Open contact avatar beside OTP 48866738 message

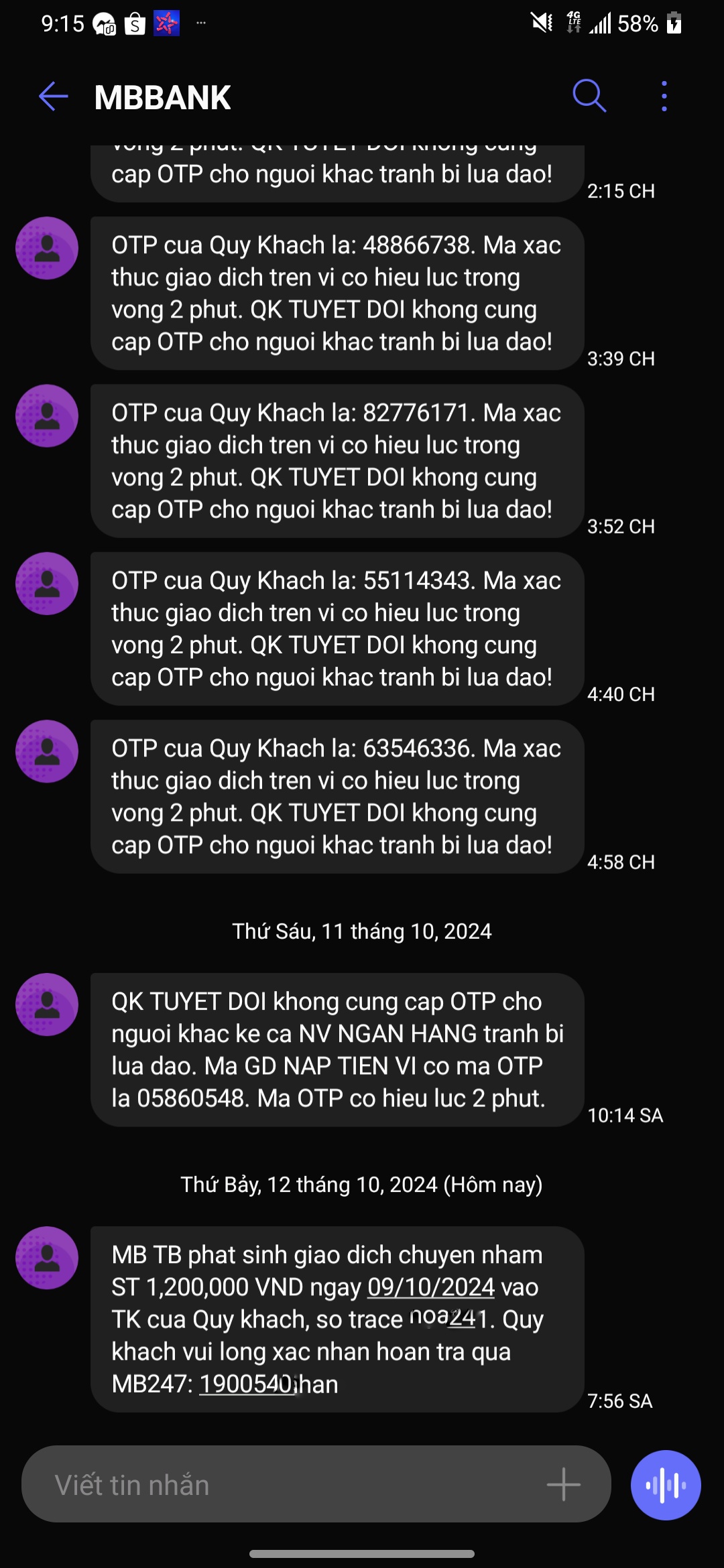click(47, 248)
